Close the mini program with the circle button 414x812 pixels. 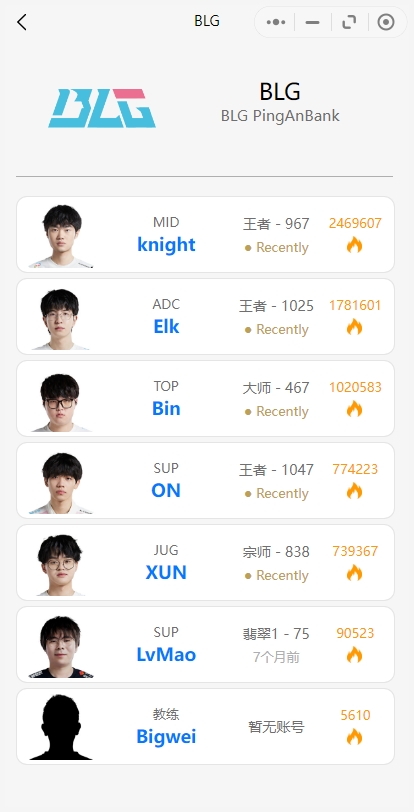386,22
